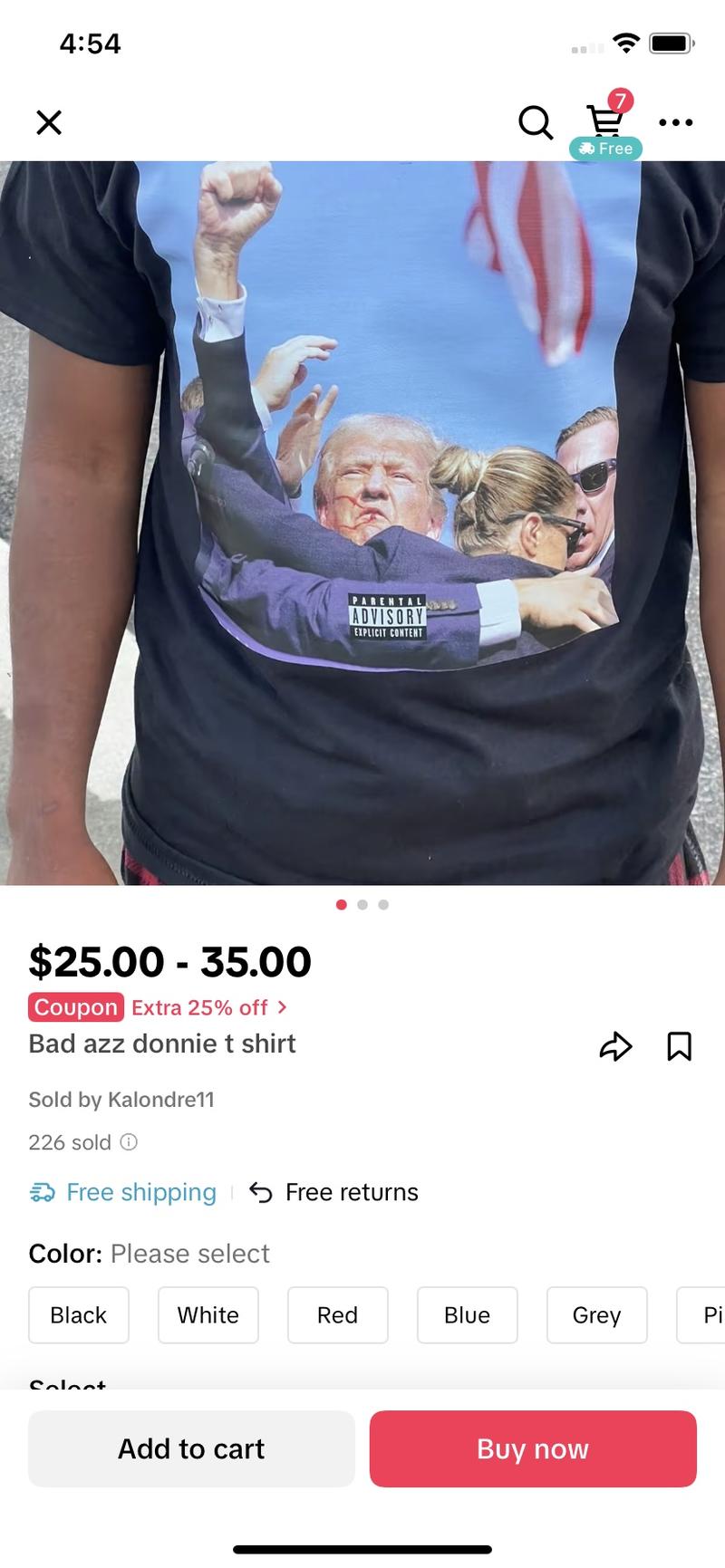
Task: Add to cart
Action: coord(191,1448)
